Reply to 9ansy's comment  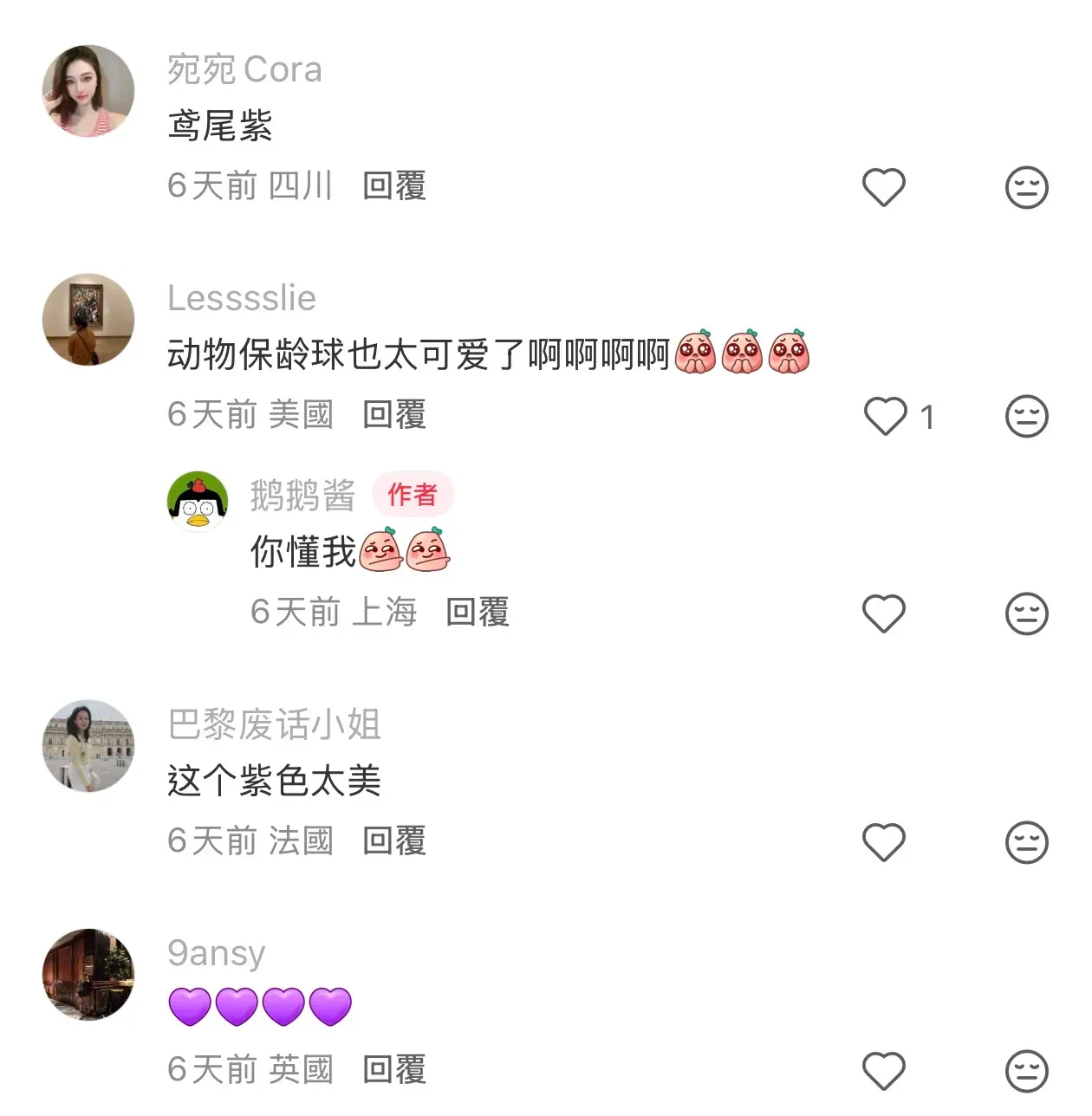[394, 1069]
